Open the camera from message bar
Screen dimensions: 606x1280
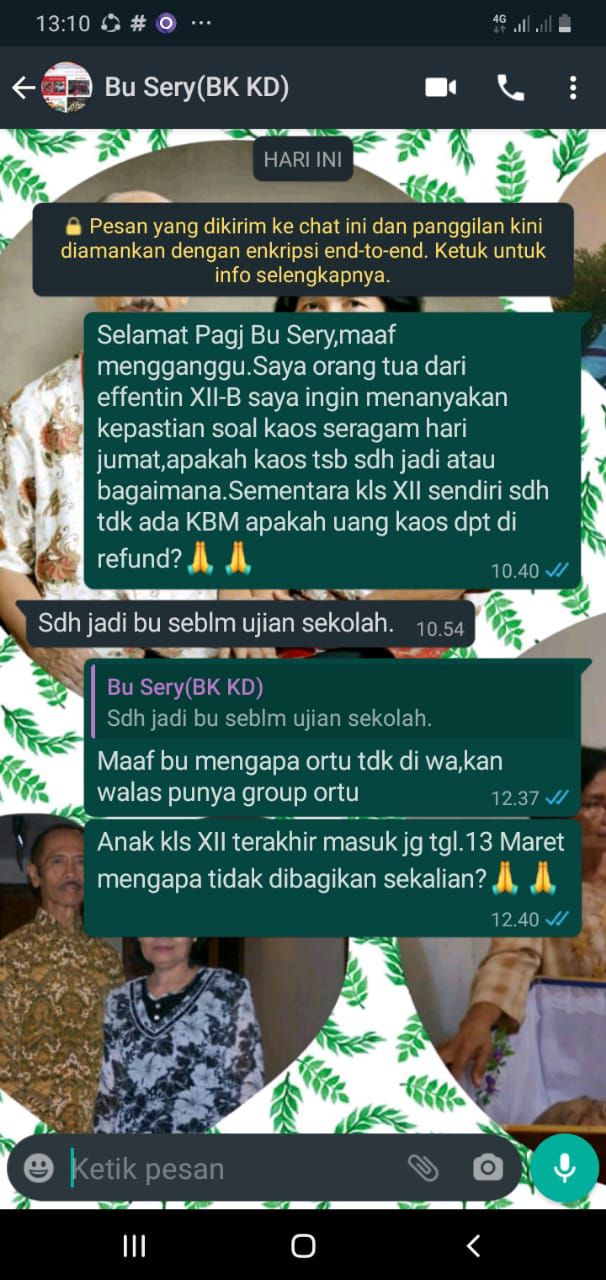(488, 1168)
